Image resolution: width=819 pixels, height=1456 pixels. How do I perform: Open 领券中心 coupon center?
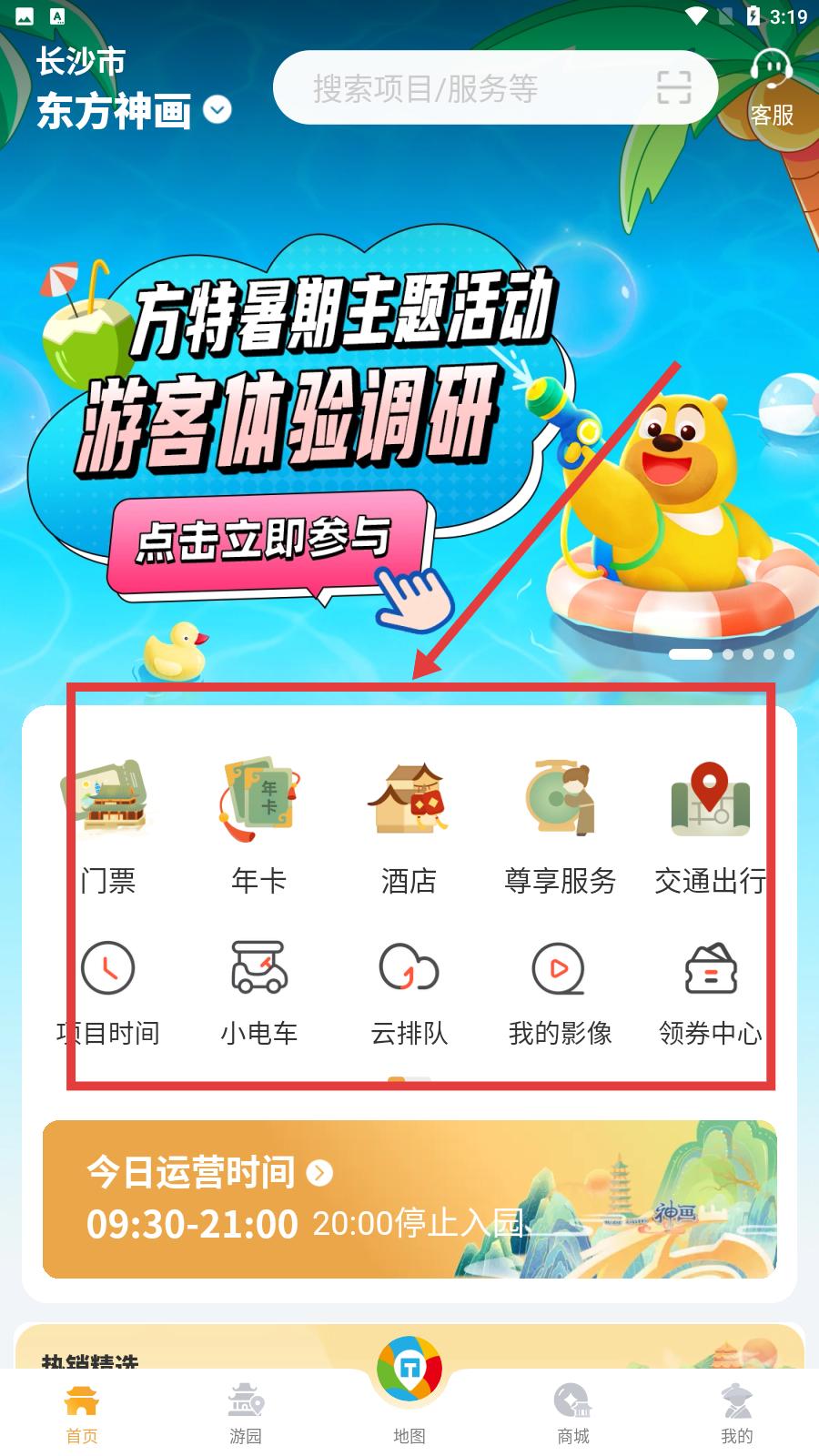pyautogui.click(x=710, y=992)
